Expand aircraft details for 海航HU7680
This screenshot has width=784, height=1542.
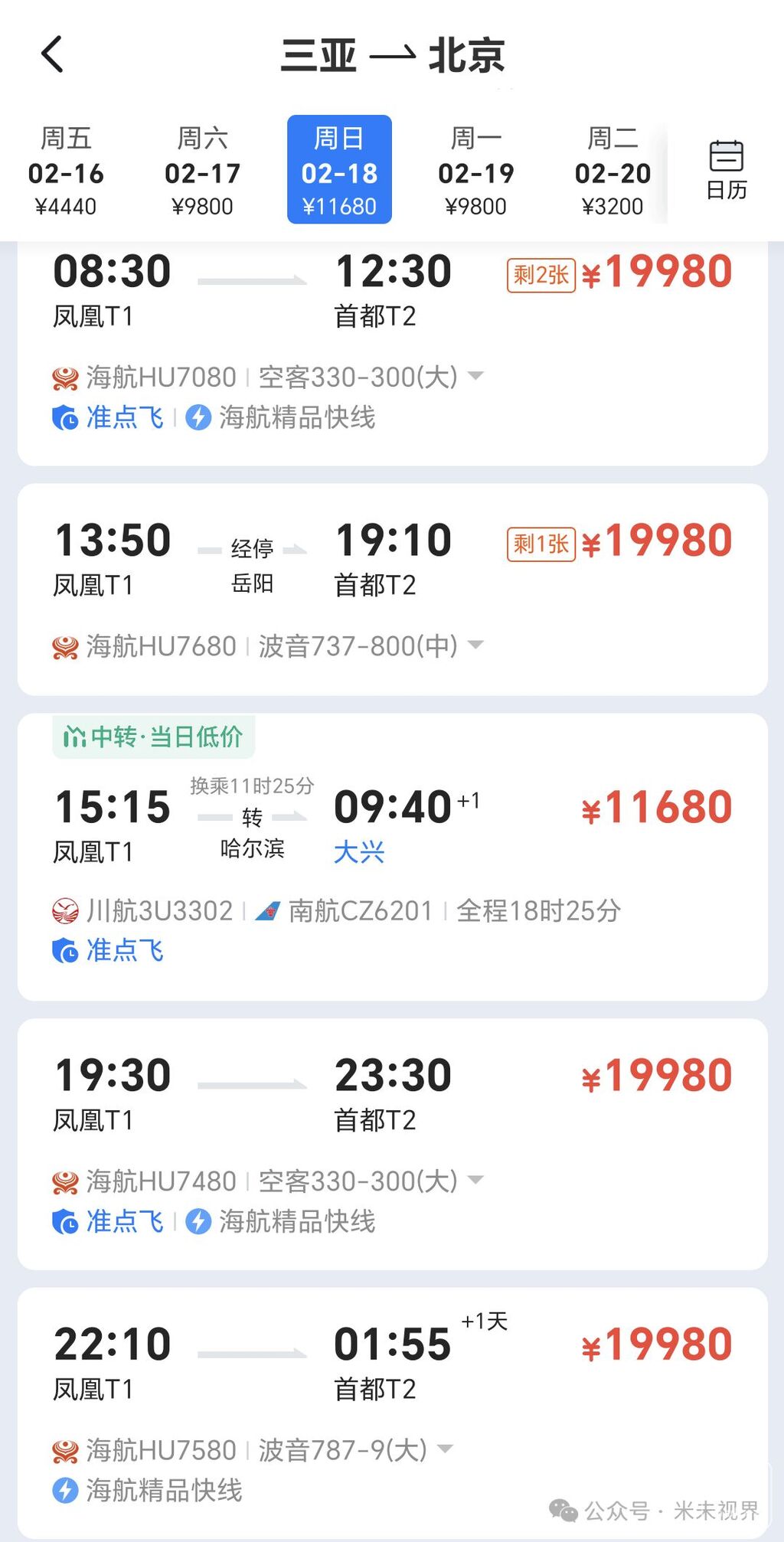click(475, 645)
